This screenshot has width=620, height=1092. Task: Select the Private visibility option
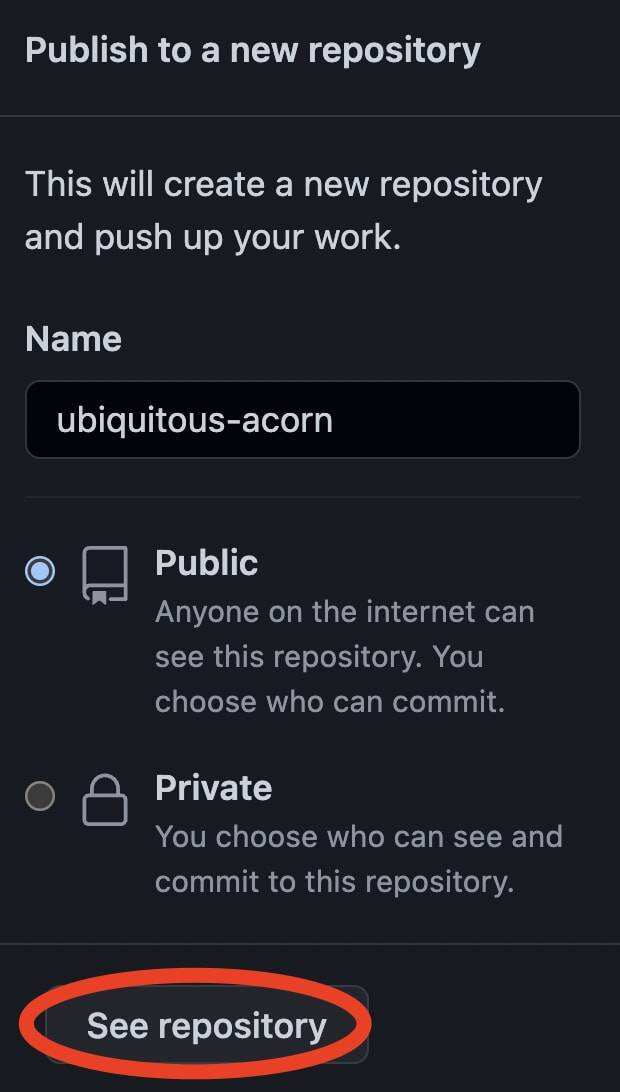(40, 797)
